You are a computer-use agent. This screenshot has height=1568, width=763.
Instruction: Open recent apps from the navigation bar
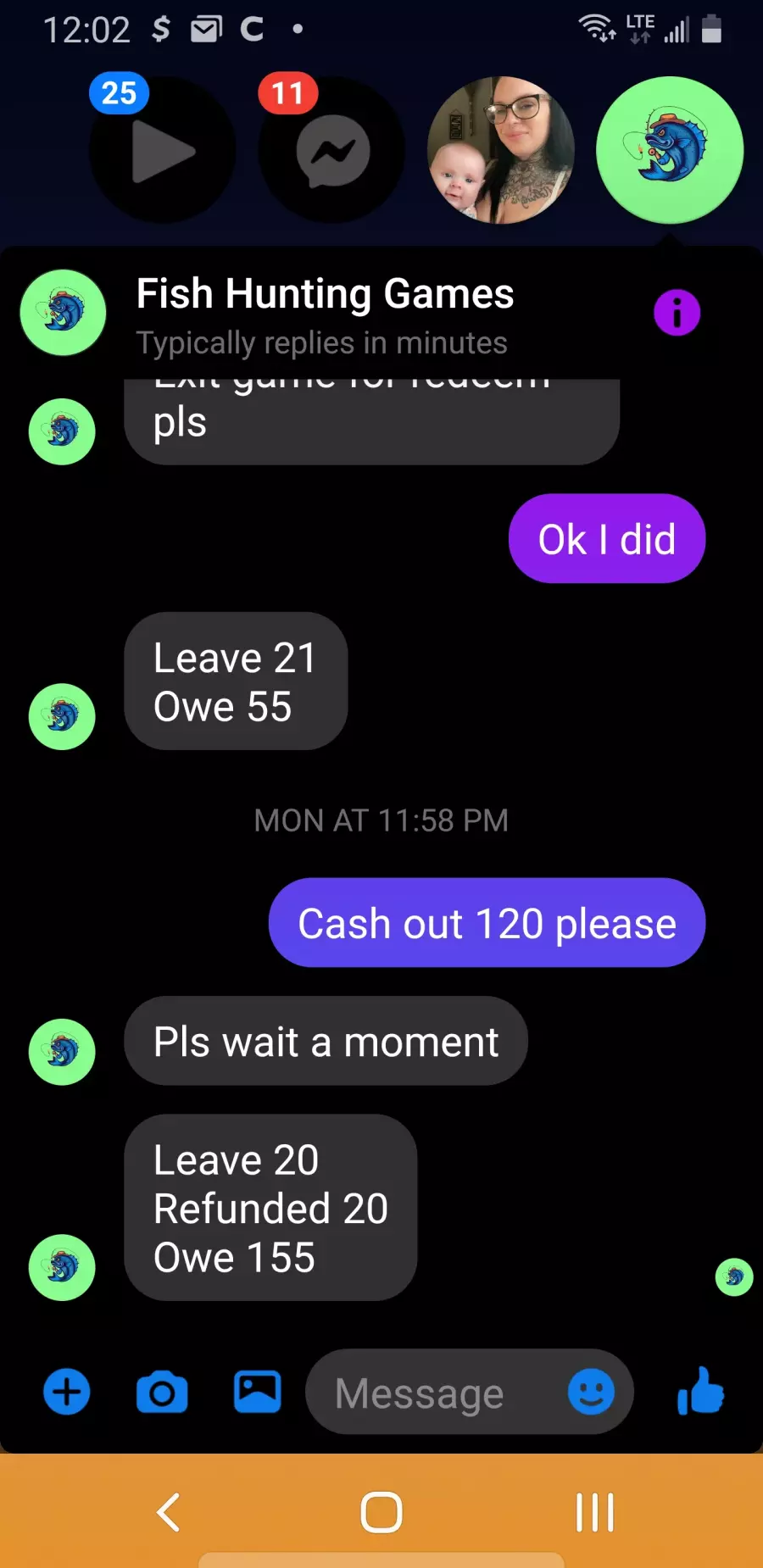point(594,1512)
